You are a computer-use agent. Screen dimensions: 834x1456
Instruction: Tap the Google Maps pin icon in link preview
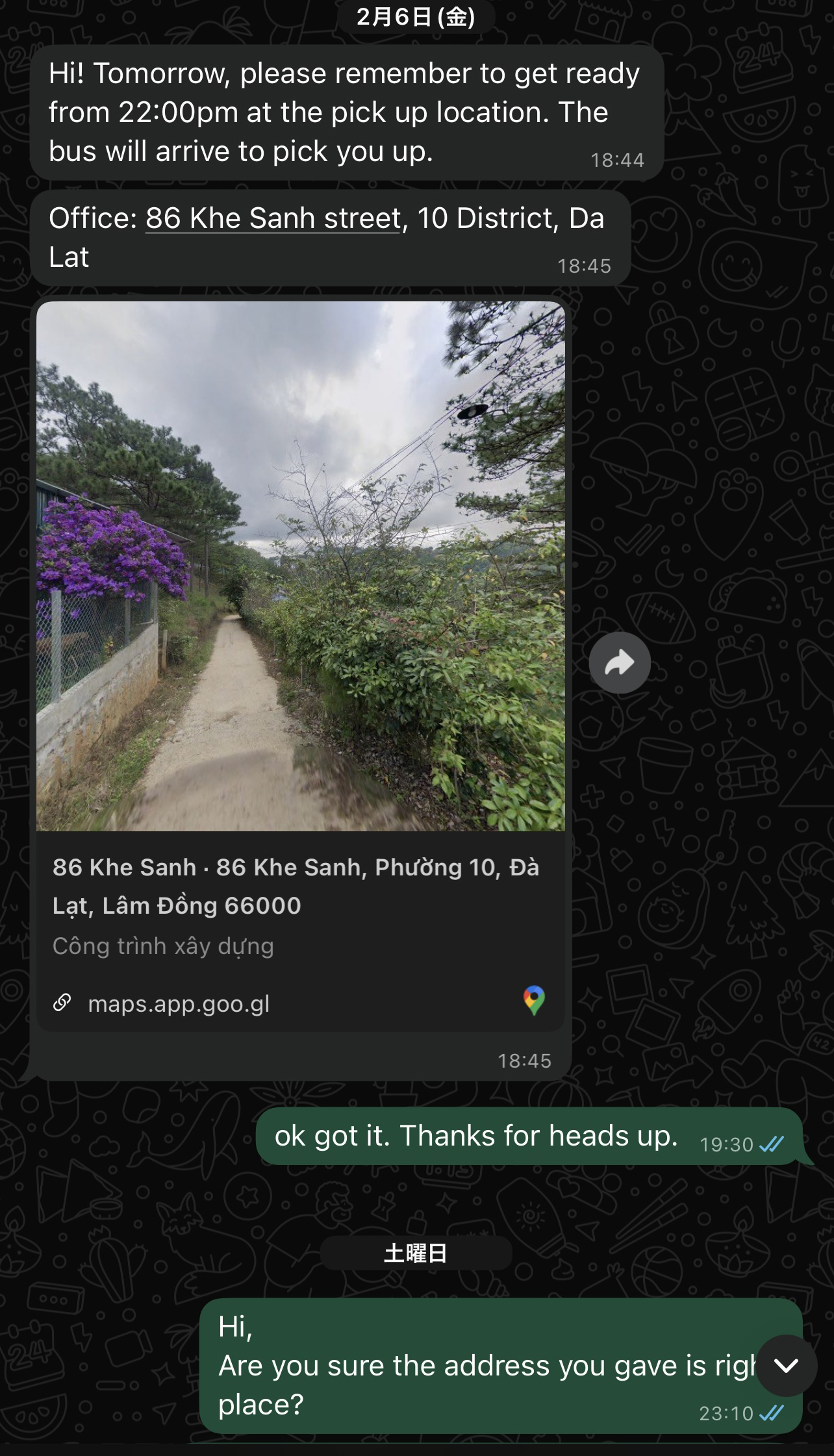533,1000
